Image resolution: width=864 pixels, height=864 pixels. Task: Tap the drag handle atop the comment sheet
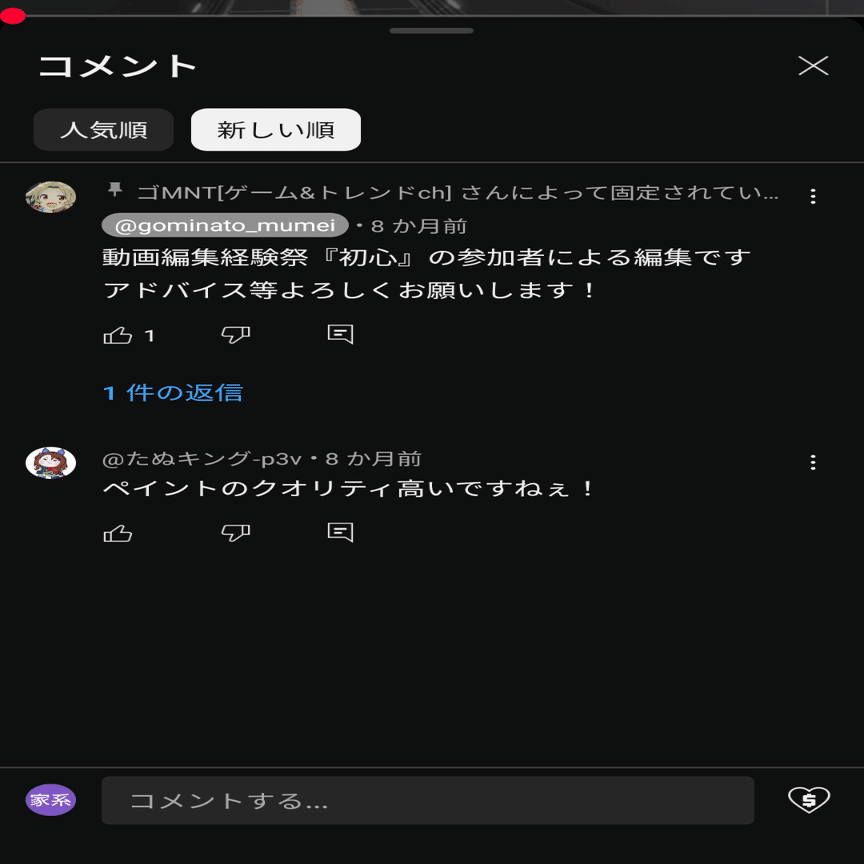(x=432, y=31)
